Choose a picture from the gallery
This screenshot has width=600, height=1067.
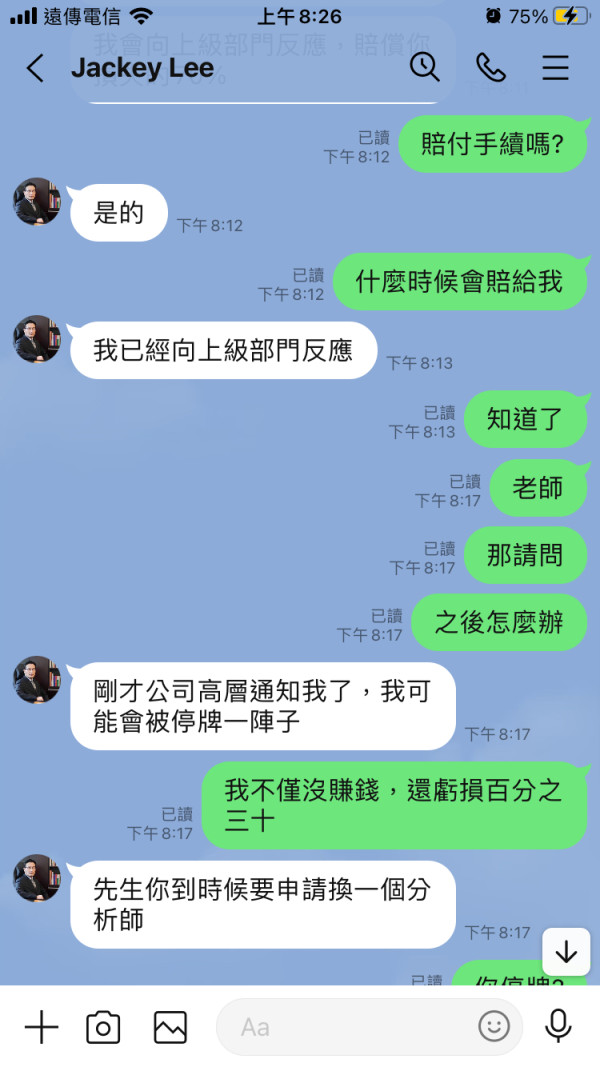click(x=170, y=1027)
